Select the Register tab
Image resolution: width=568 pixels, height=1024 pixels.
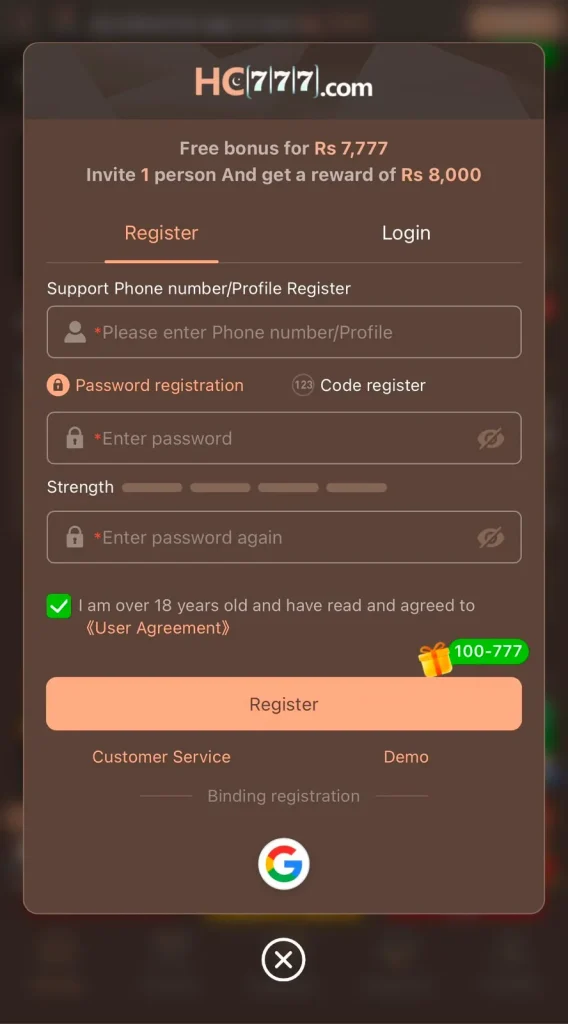point(161,233)
